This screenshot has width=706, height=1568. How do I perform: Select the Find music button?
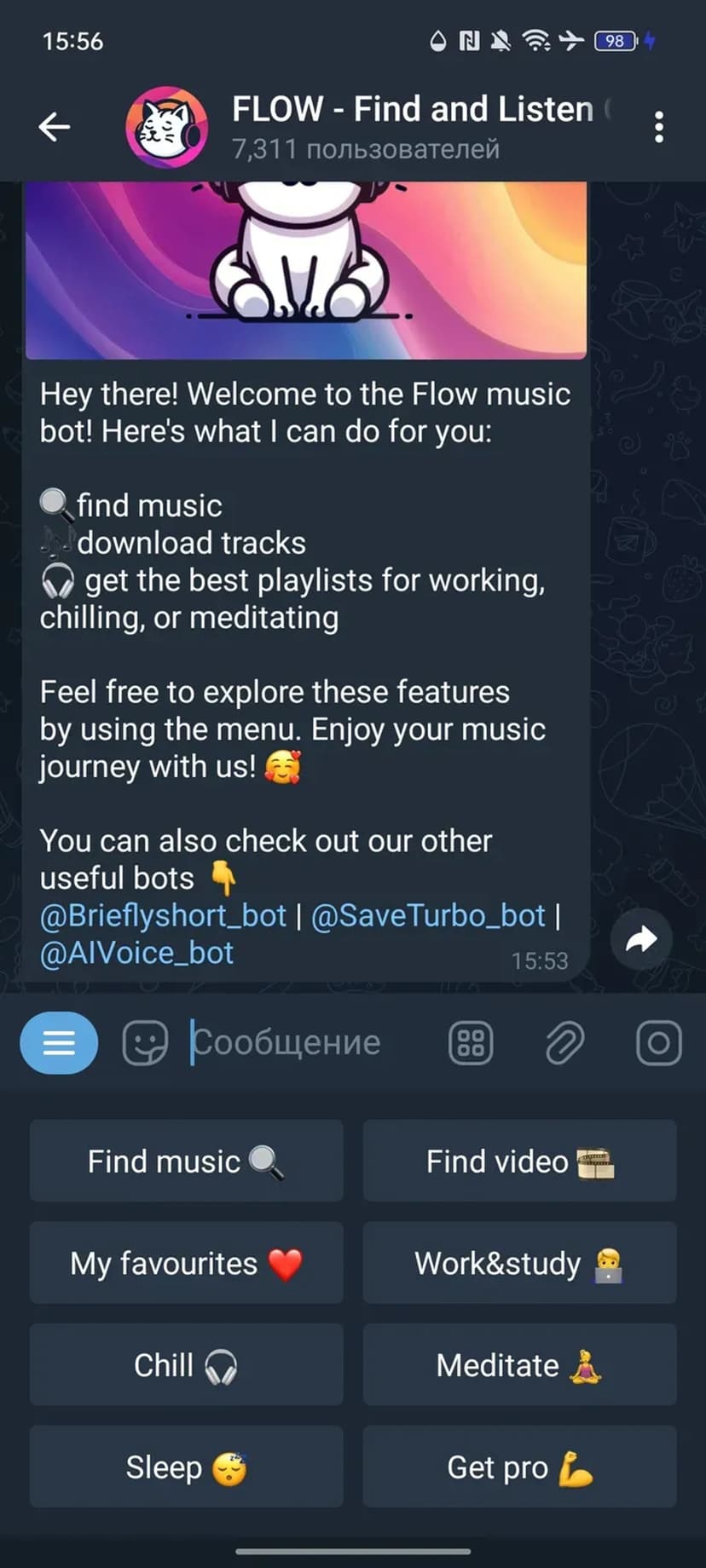pos(186,1161)
